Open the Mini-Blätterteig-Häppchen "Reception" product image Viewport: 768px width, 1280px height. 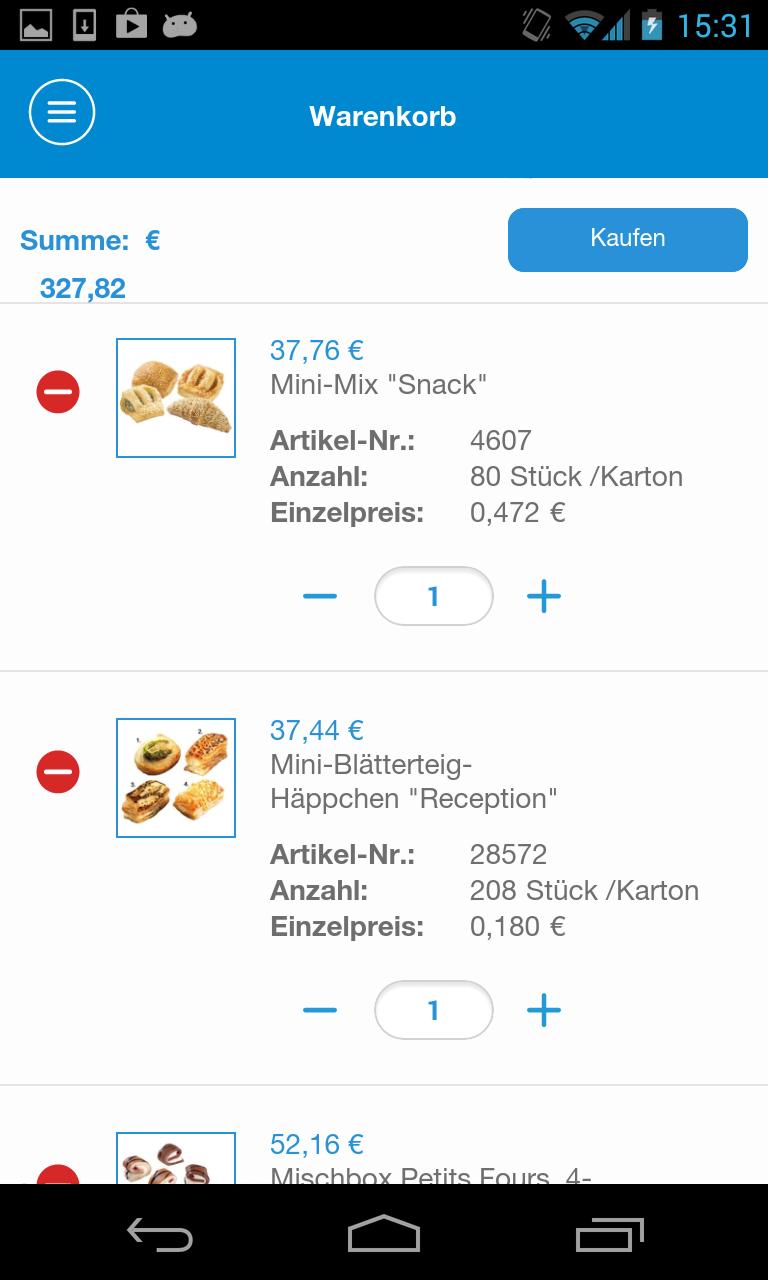[x=176, y=778]
